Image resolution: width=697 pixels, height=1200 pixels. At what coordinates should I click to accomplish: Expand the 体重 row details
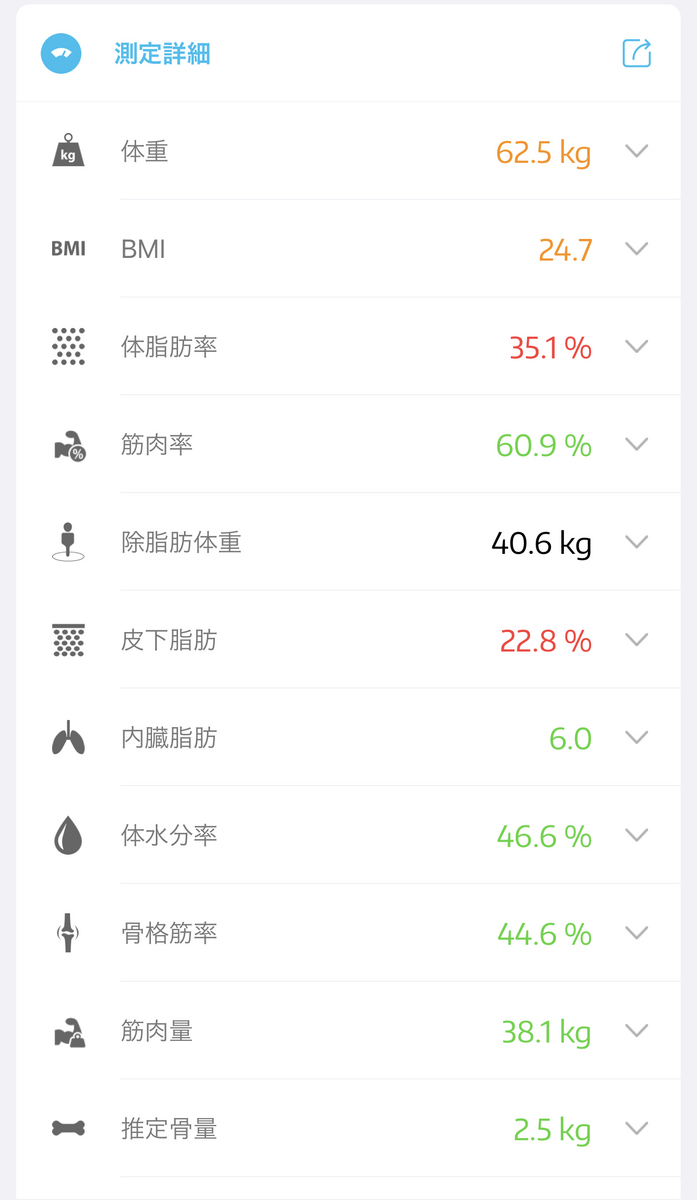pyautogui.click(x=636, y=151)
